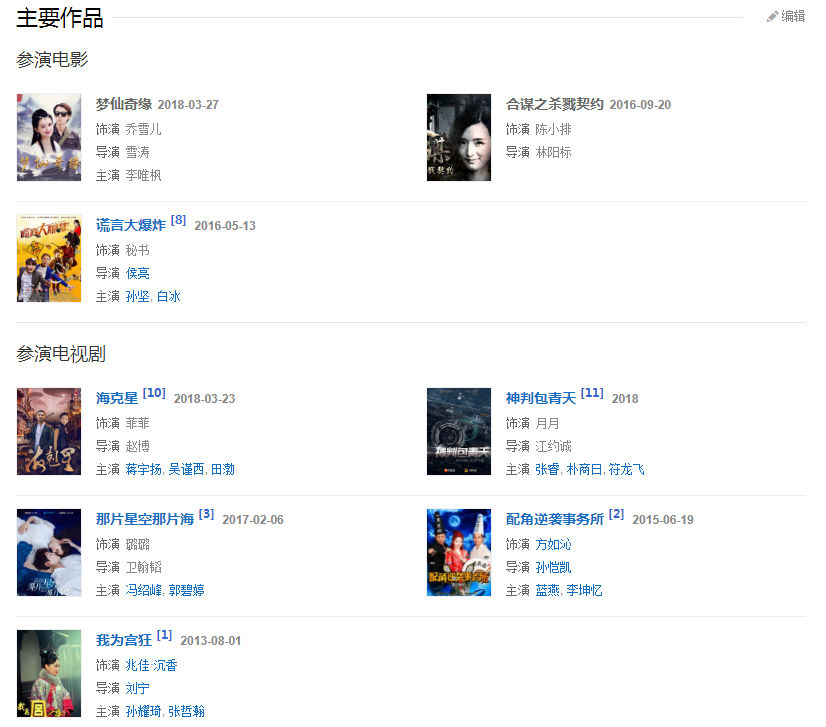Open director 刘宁's page
Screen dimensions: 826x727
pyautogui.click(x=138, y=688)
